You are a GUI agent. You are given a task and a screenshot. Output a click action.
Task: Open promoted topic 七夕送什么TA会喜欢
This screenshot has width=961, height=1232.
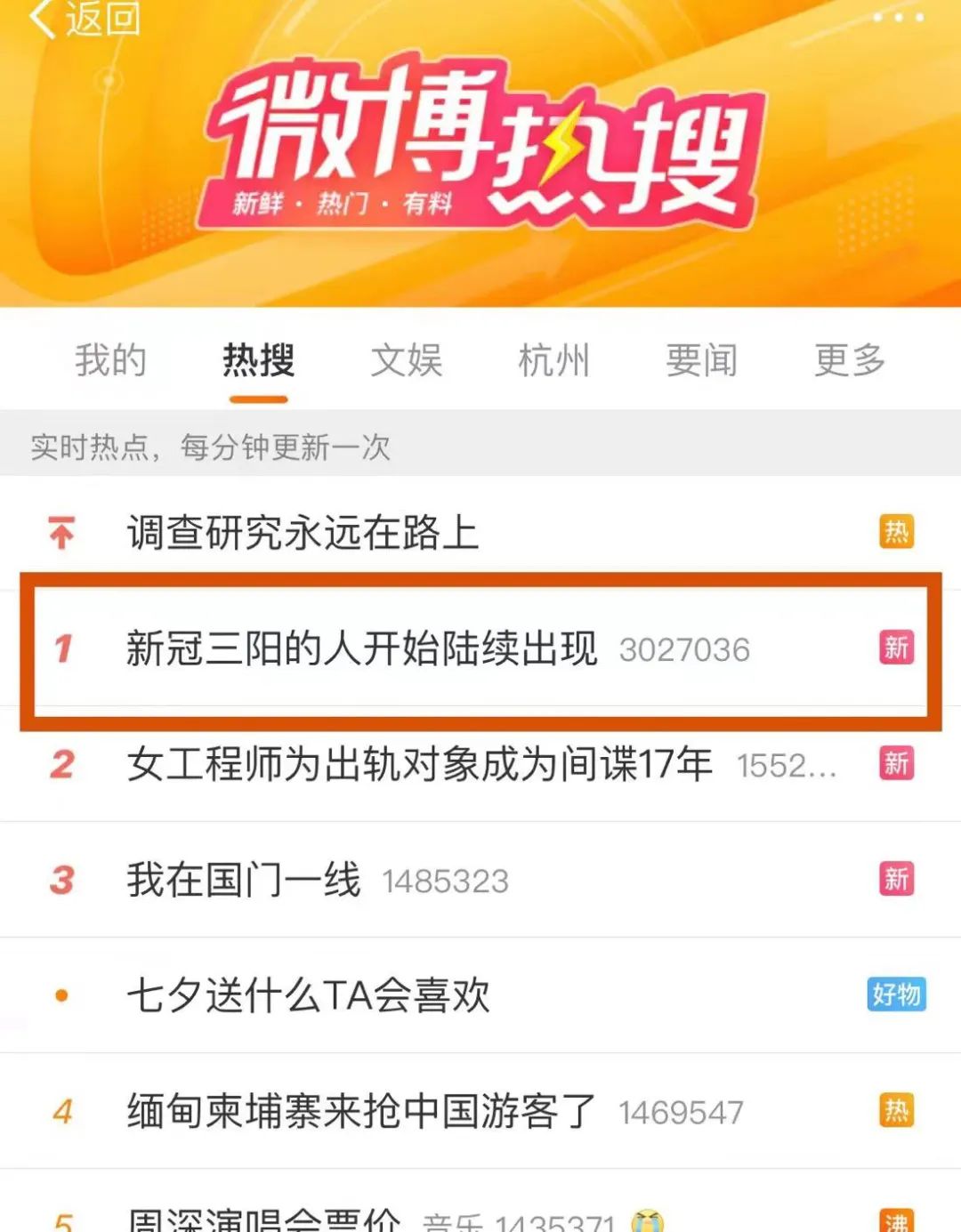click(308, 995)
